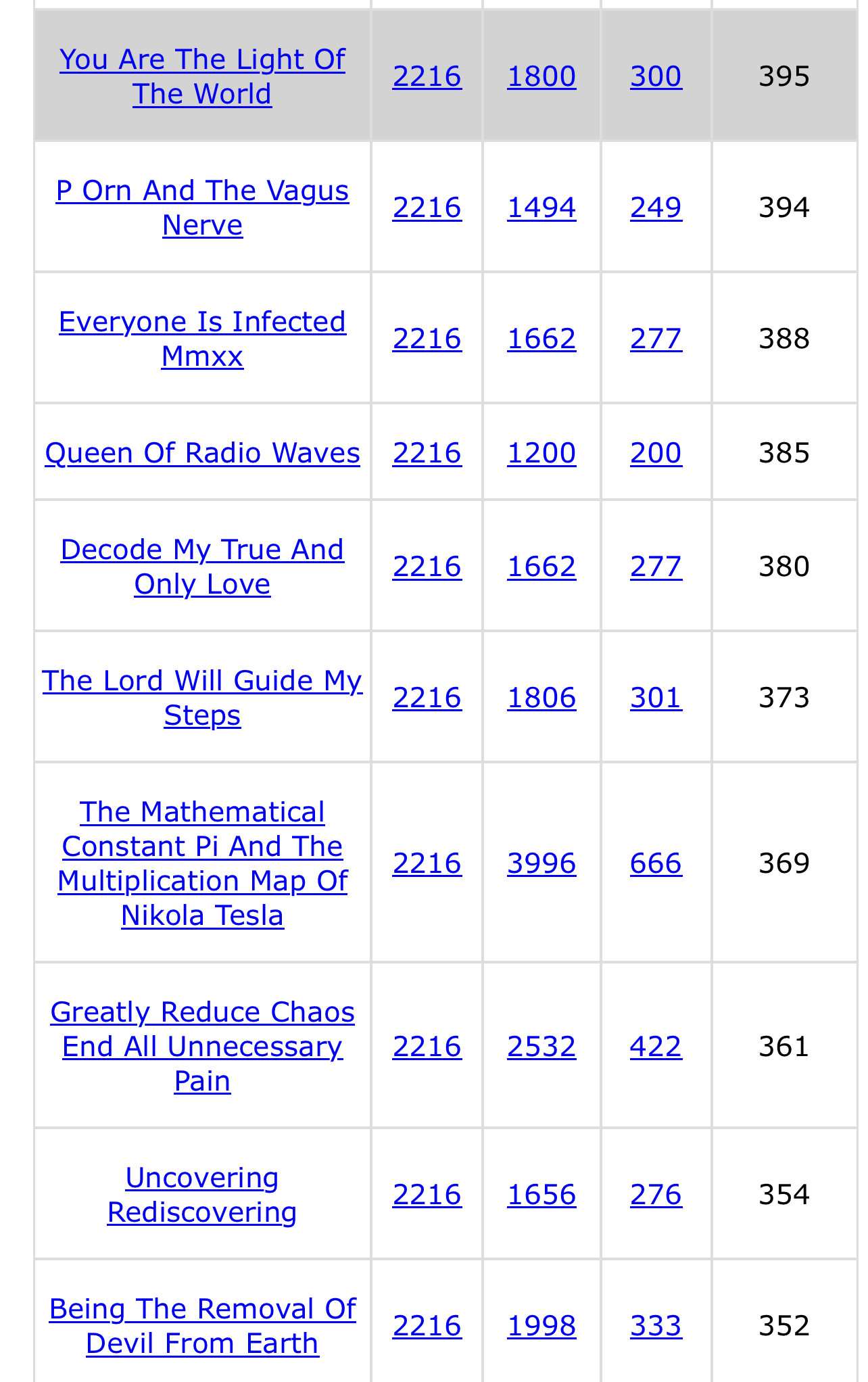Tap value 666 link
This screenshot has width=868, height=1382.
(x=656, y=863)
